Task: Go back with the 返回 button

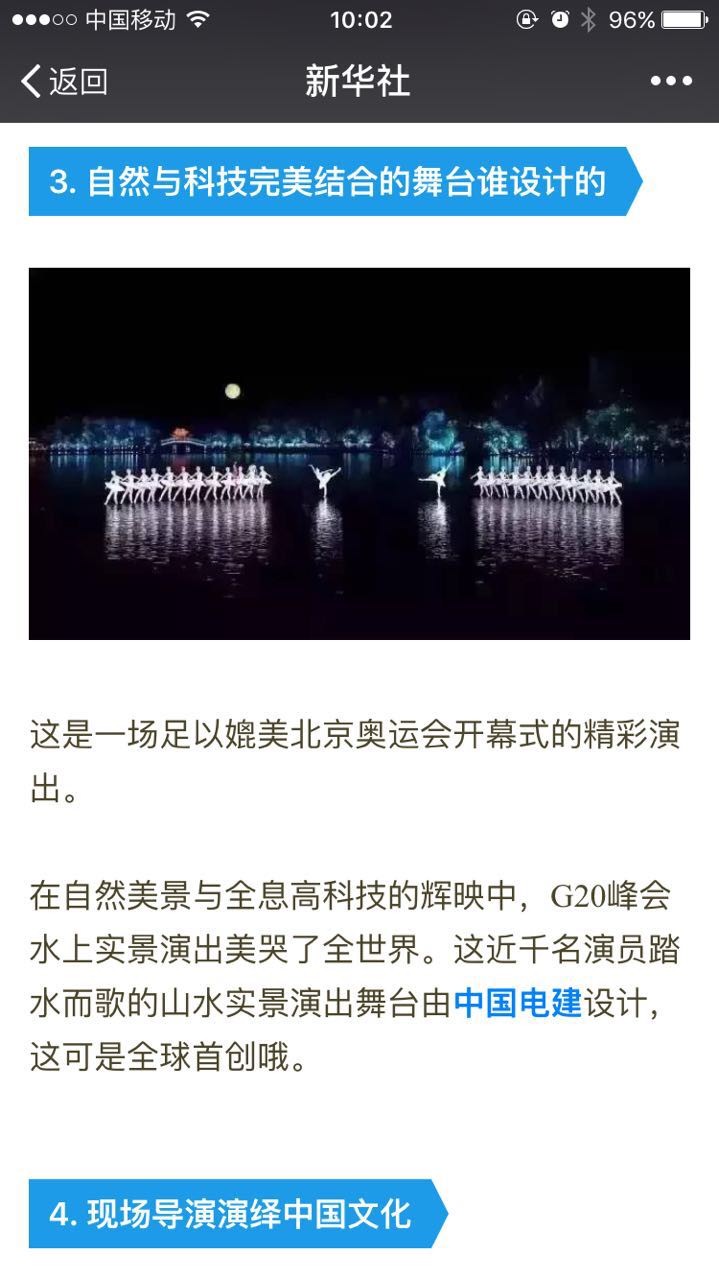Action: (64, 81)
